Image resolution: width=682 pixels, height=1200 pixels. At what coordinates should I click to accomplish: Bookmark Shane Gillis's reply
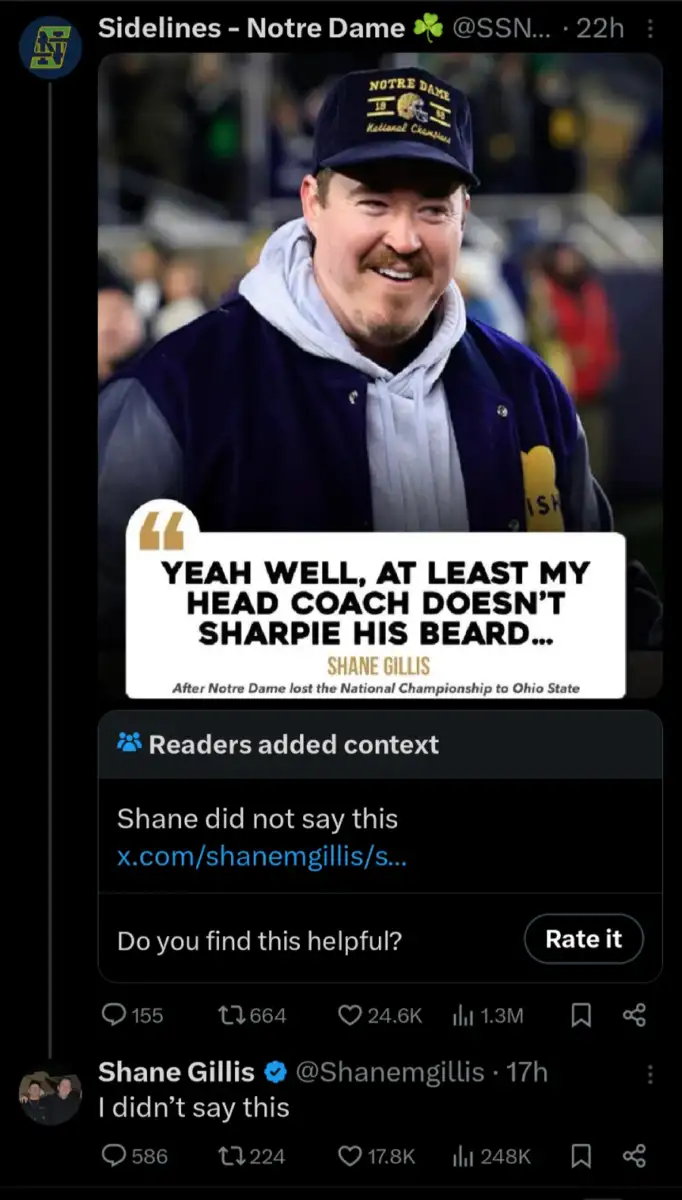point(579,1156)
